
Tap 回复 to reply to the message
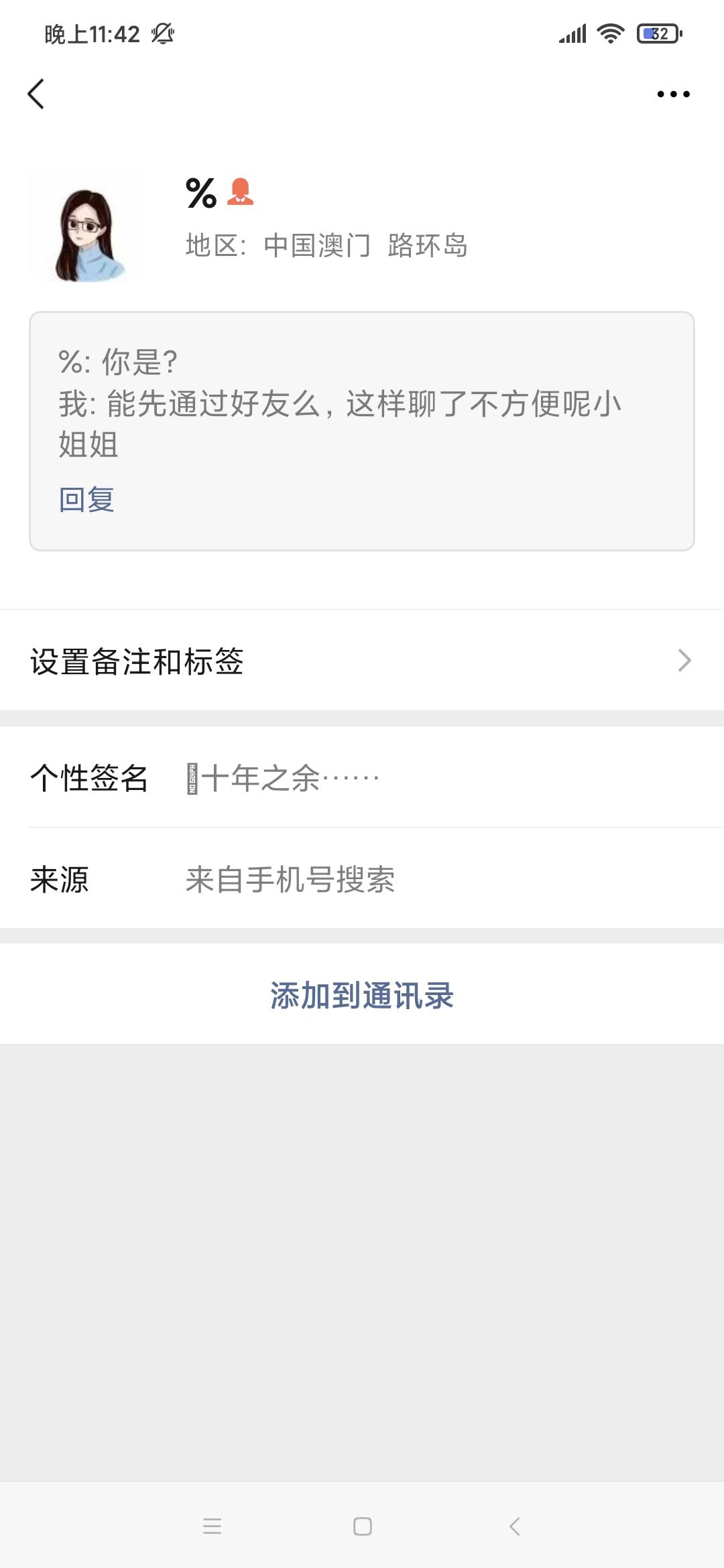(x=86, y=500)
